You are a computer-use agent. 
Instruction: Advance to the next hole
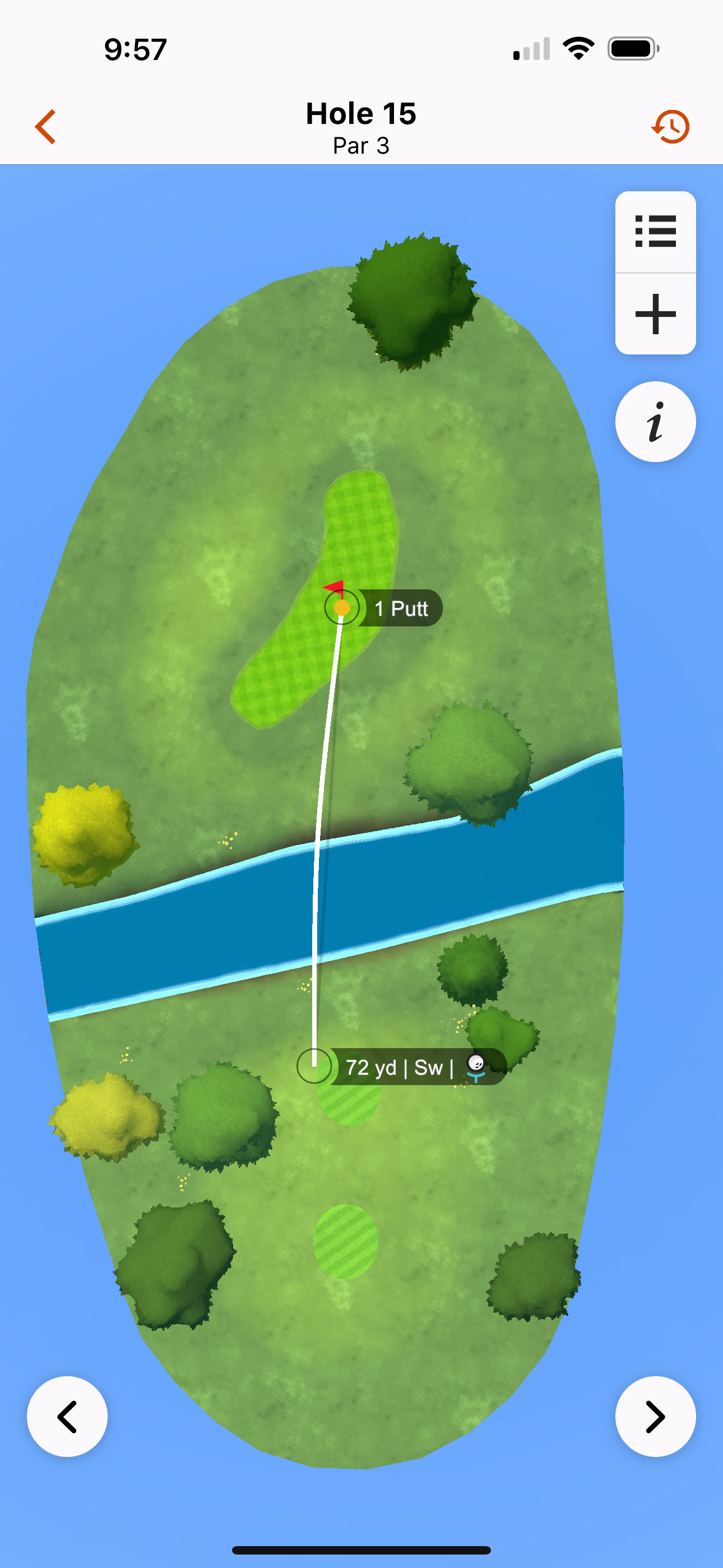click(x=655, y=1417)
